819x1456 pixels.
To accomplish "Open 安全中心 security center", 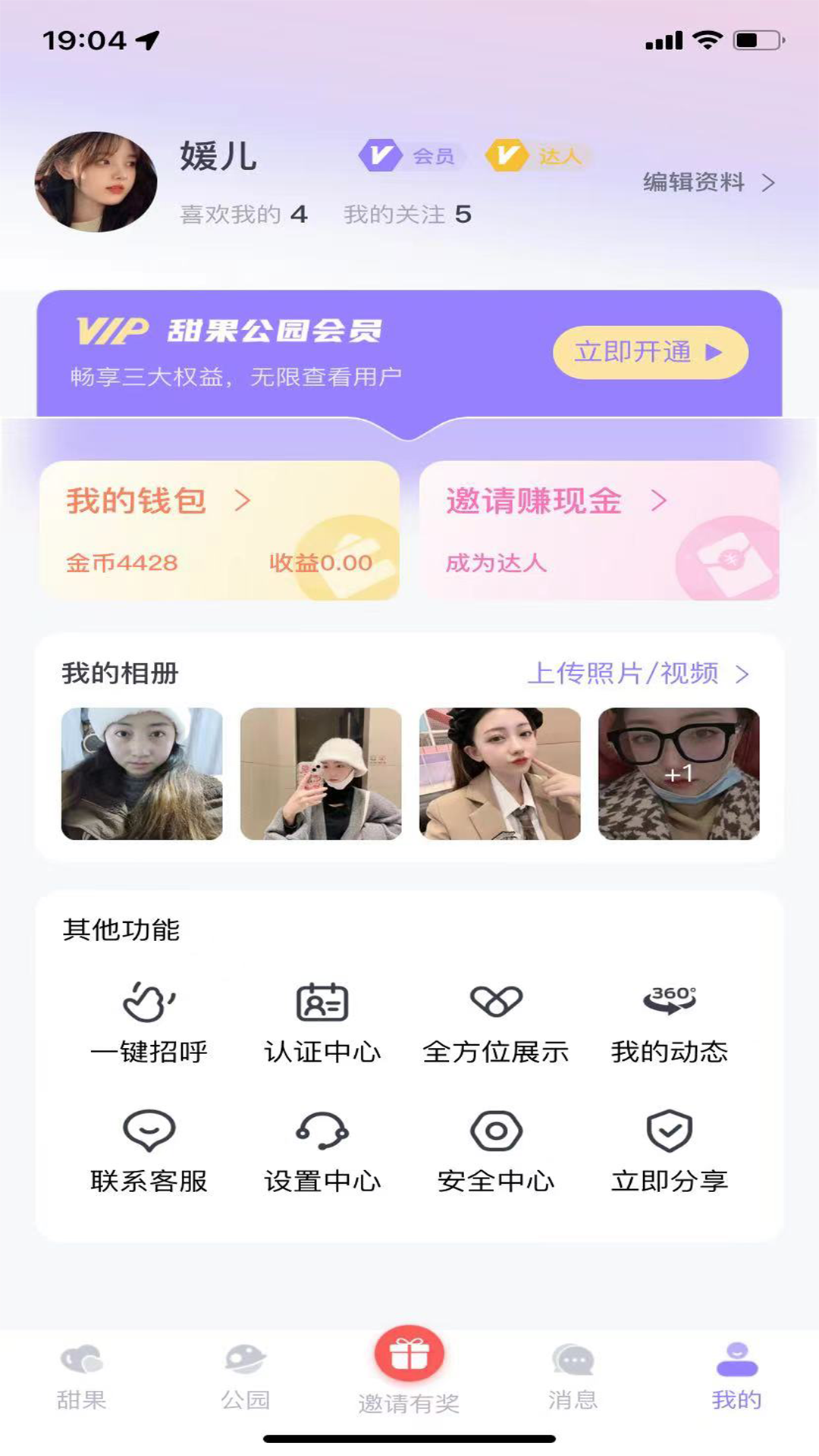I will (x=496, y=1150).
